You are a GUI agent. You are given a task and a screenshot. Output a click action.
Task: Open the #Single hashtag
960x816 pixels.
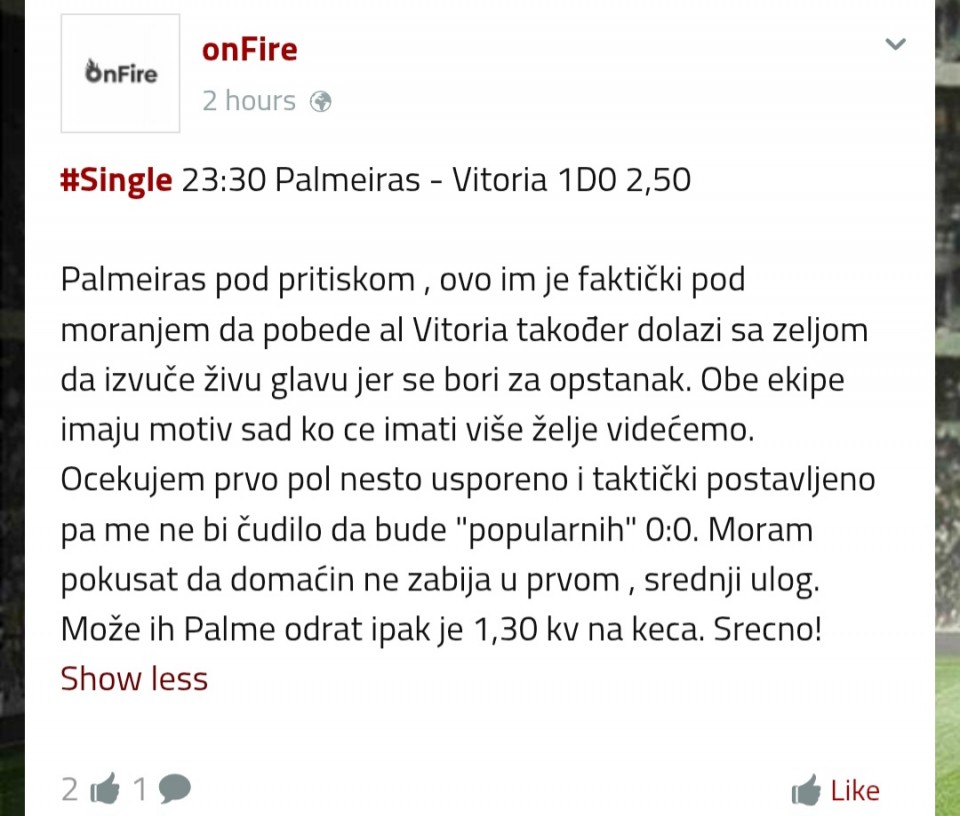pos(116,181)
